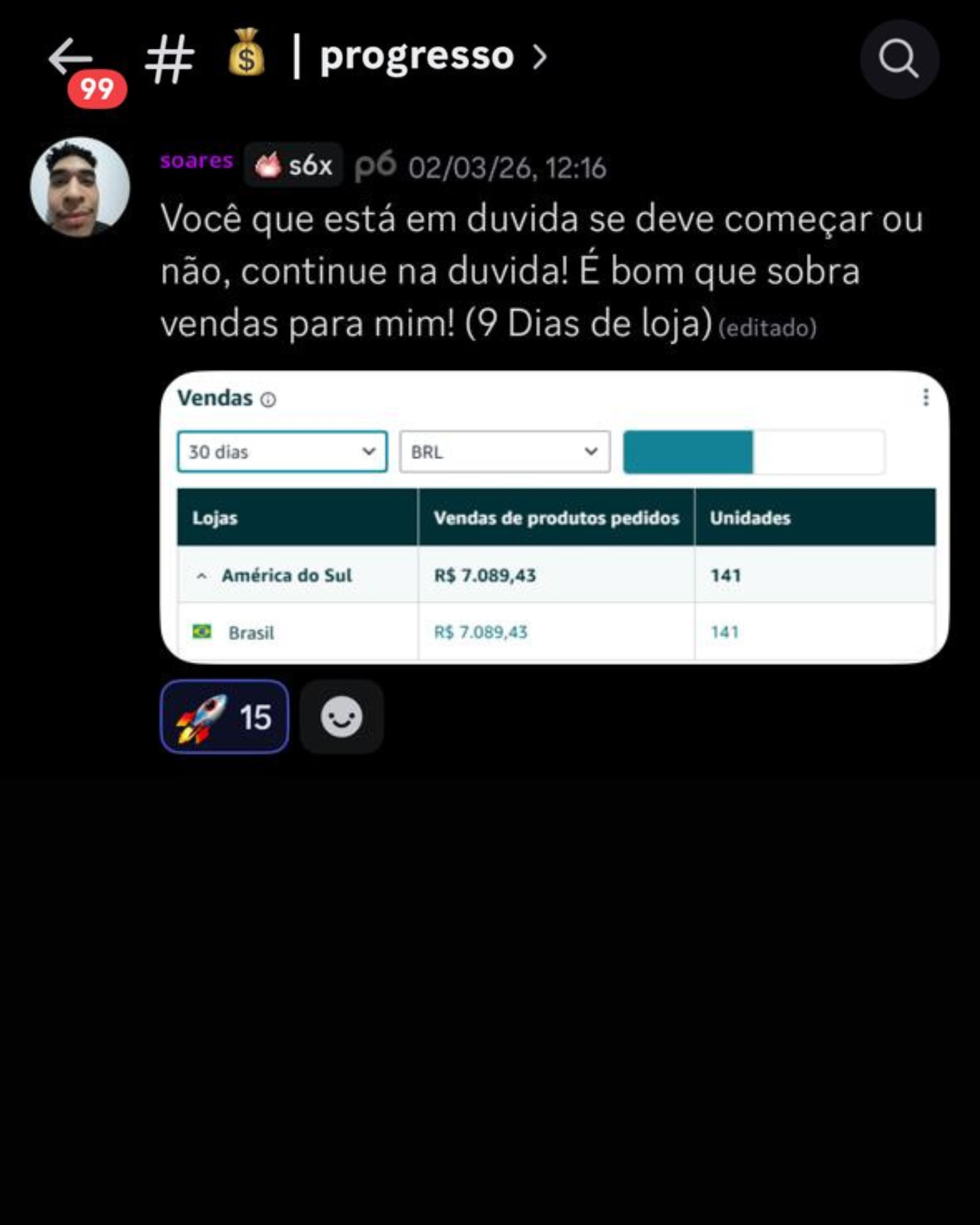
Task: Click the unread badge showing 99
Action: [97, 88]
